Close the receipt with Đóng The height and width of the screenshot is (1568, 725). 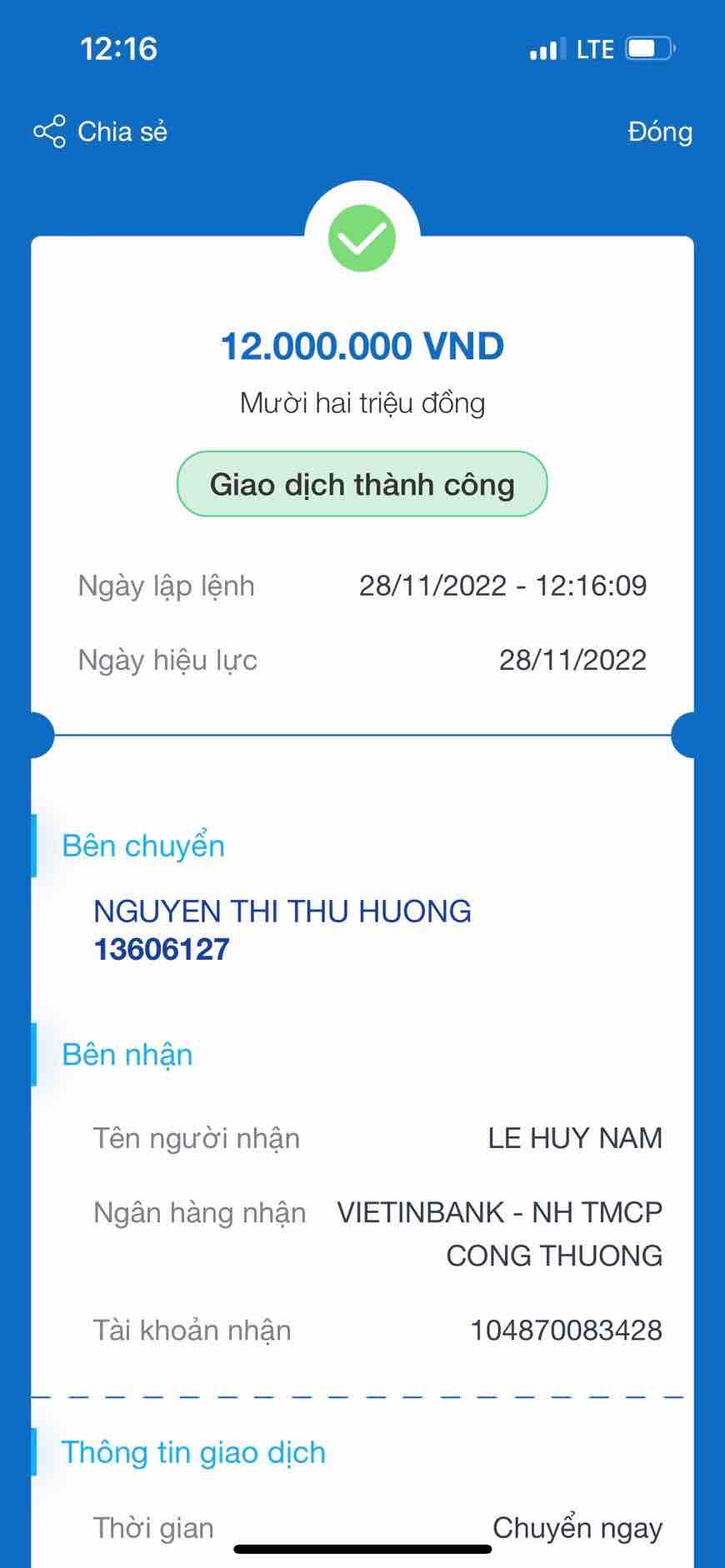tap(660, 132)
